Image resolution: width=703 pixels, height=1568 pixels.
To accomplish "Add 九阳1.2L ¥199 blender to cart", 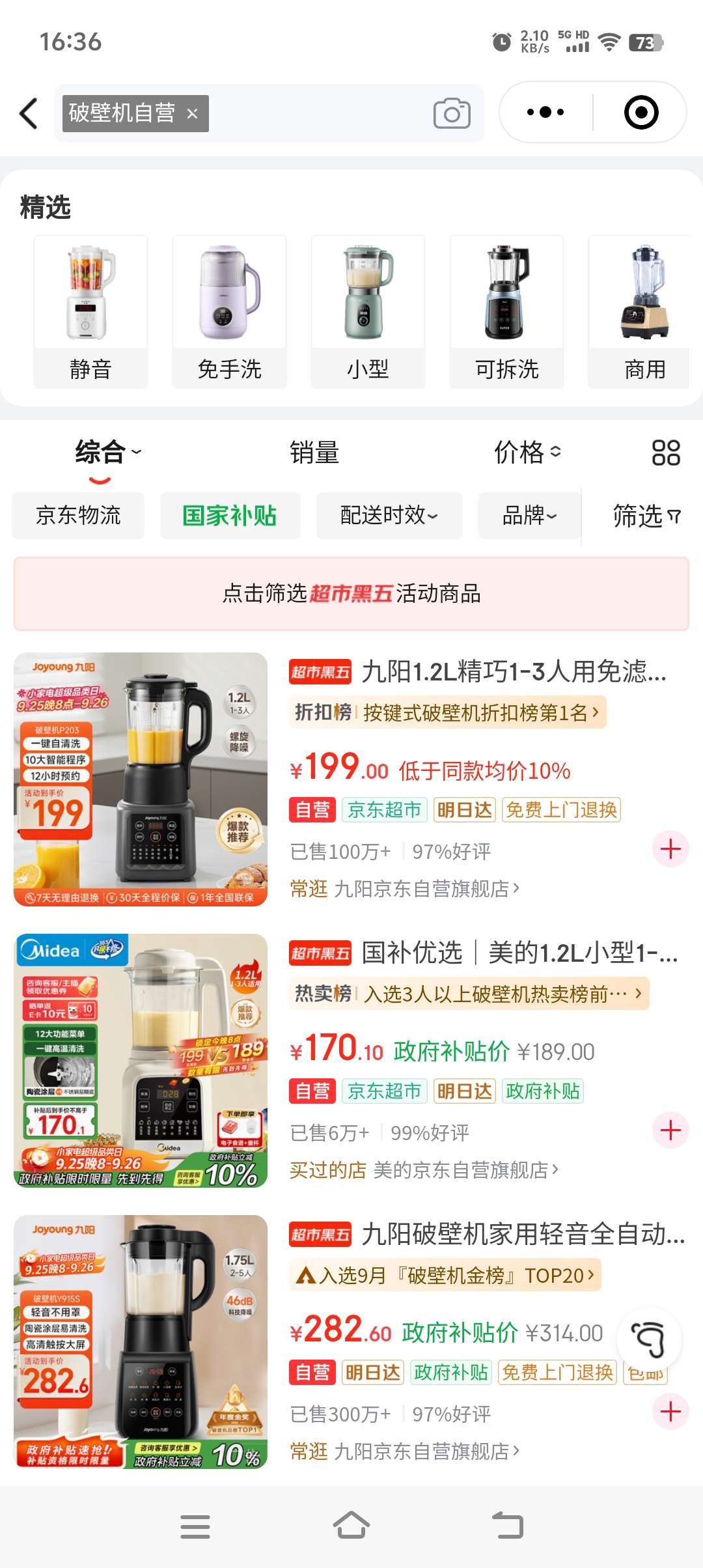I will click(670, 848).
